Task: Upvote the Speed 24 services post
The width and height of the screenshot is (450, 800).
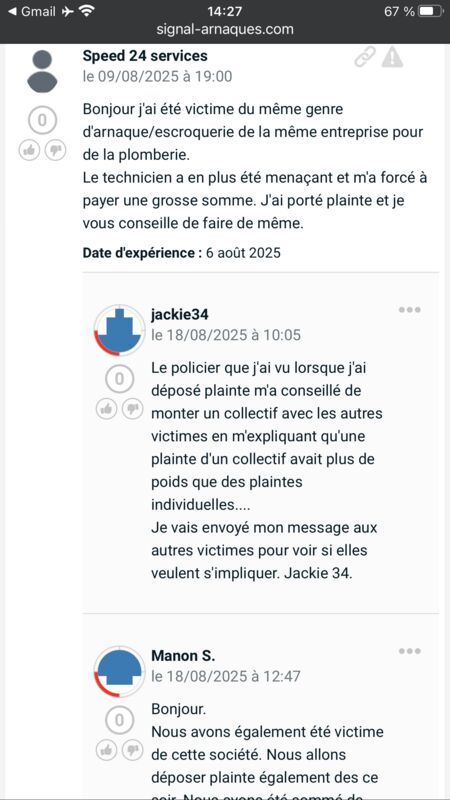Action: point(30,150)
